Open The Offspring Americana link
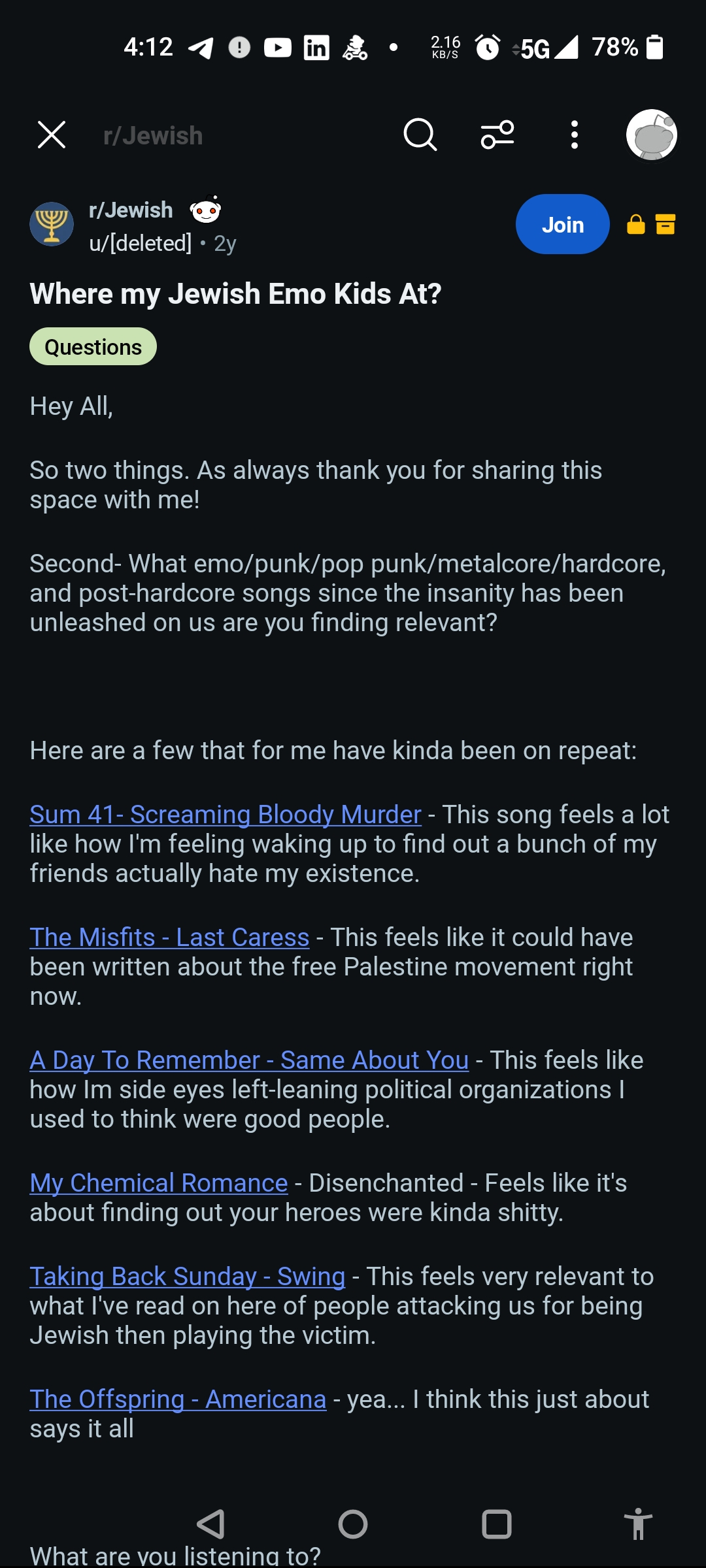 pos(178,1399)
